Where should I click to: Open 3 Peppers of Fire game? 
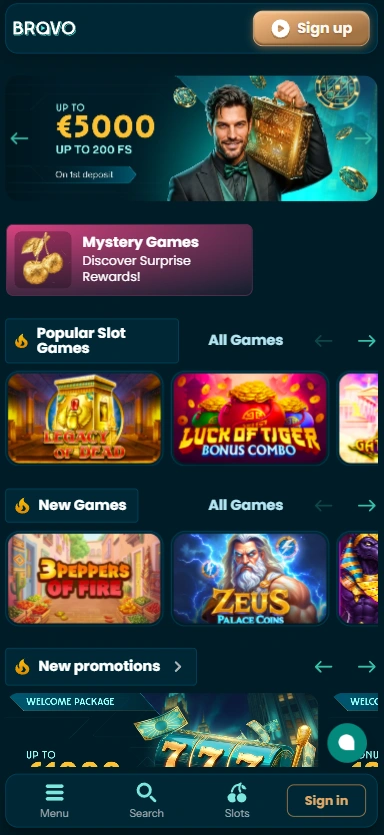click(84, 578)
